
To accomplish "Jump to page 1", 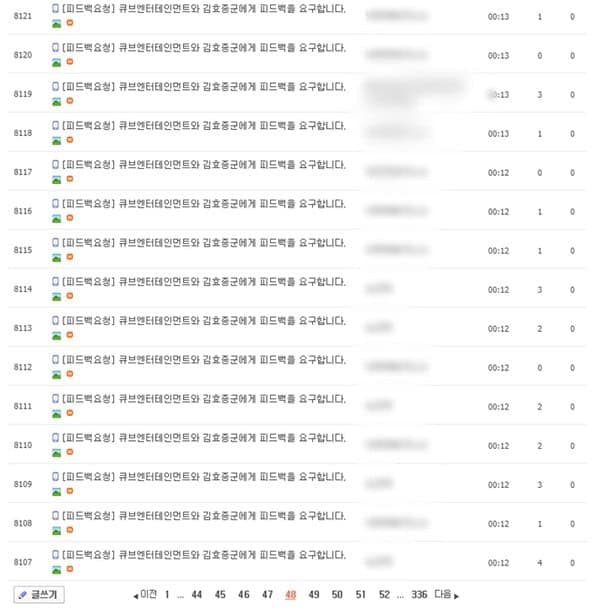I will pos(167,594).
